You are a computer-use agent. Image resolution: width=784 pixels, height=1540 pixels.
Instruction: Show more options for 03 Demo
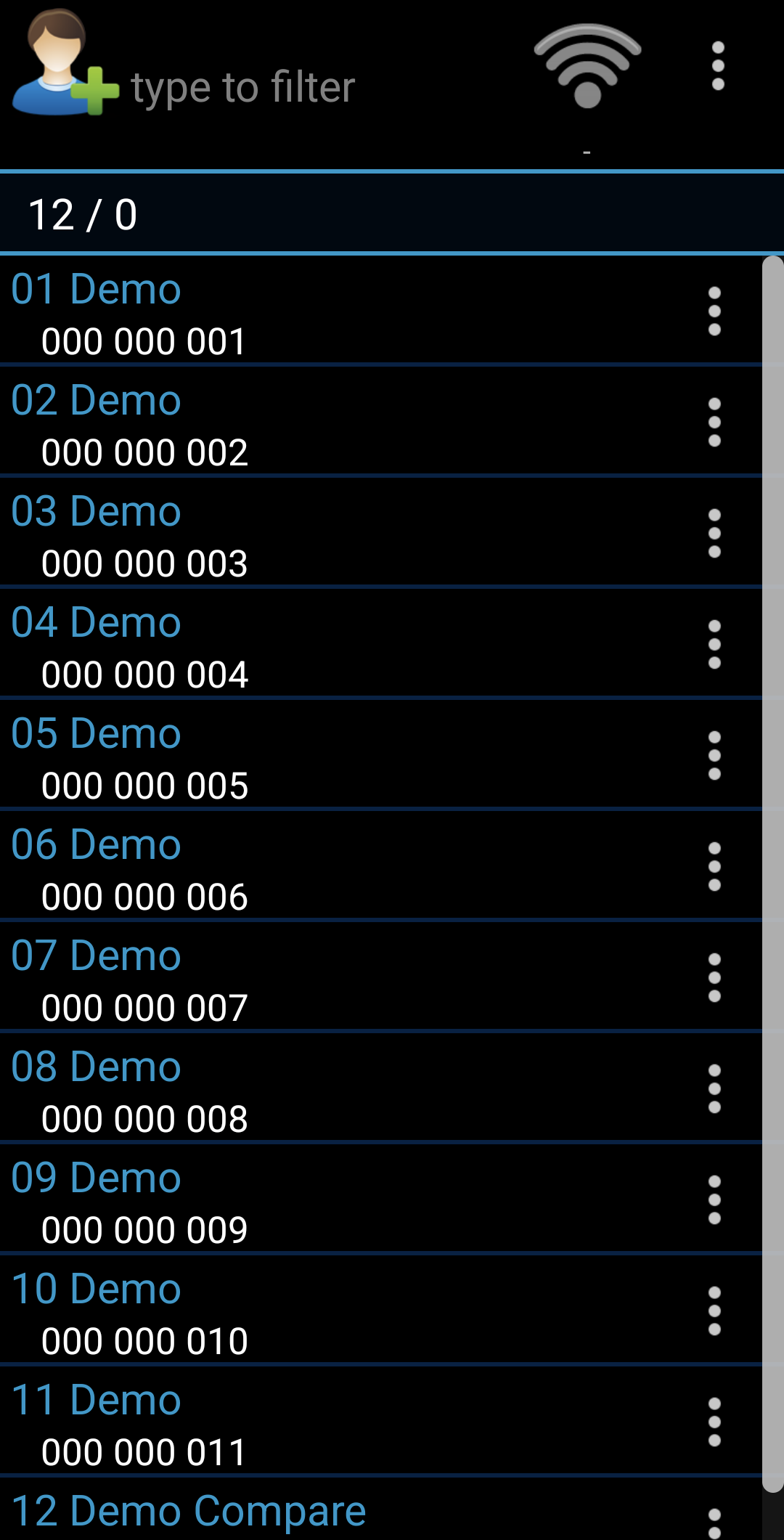(x=714, y=534)
